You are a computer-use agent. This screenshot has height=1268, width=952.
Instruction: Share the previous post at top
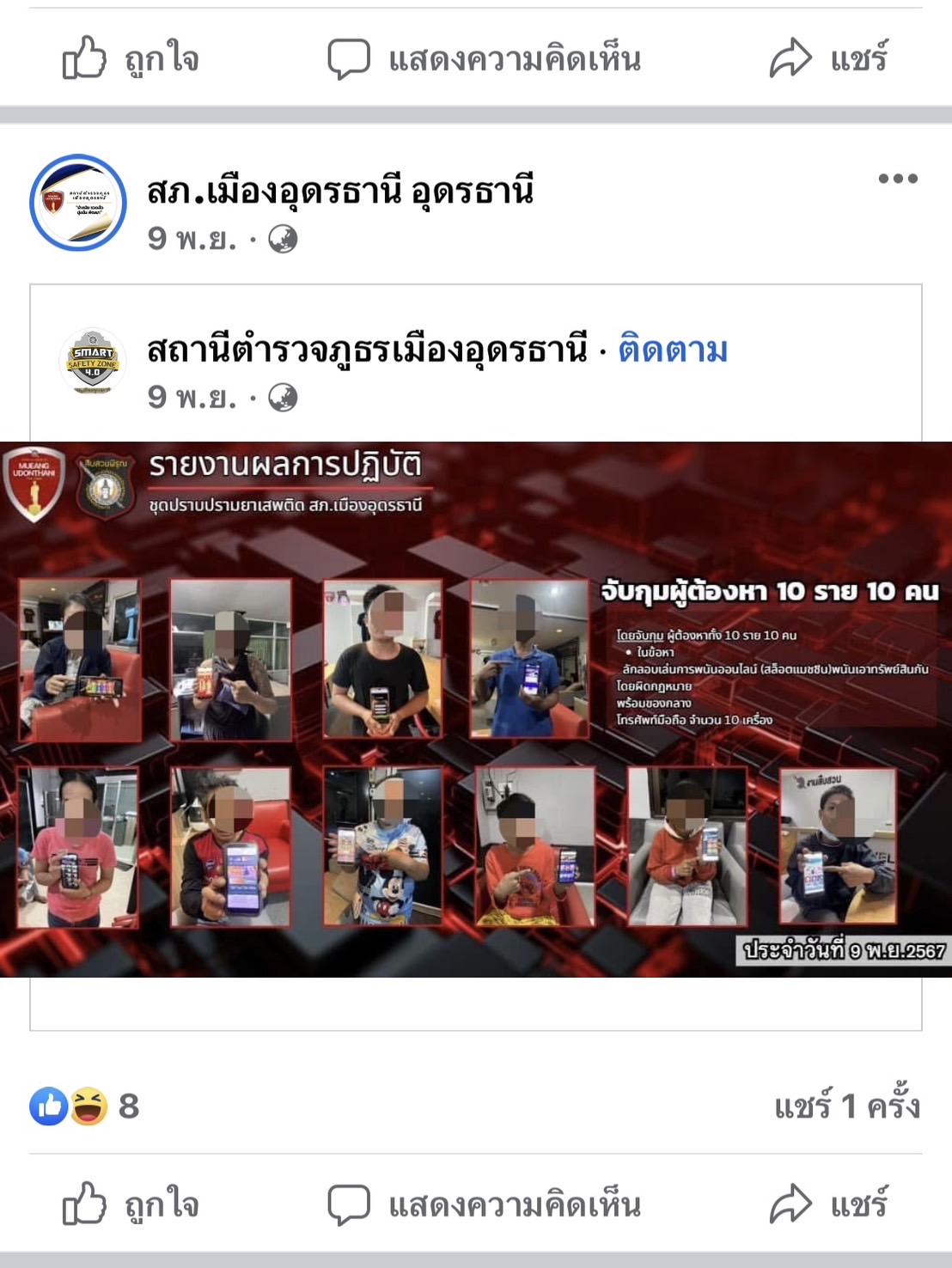pos(828,58)
